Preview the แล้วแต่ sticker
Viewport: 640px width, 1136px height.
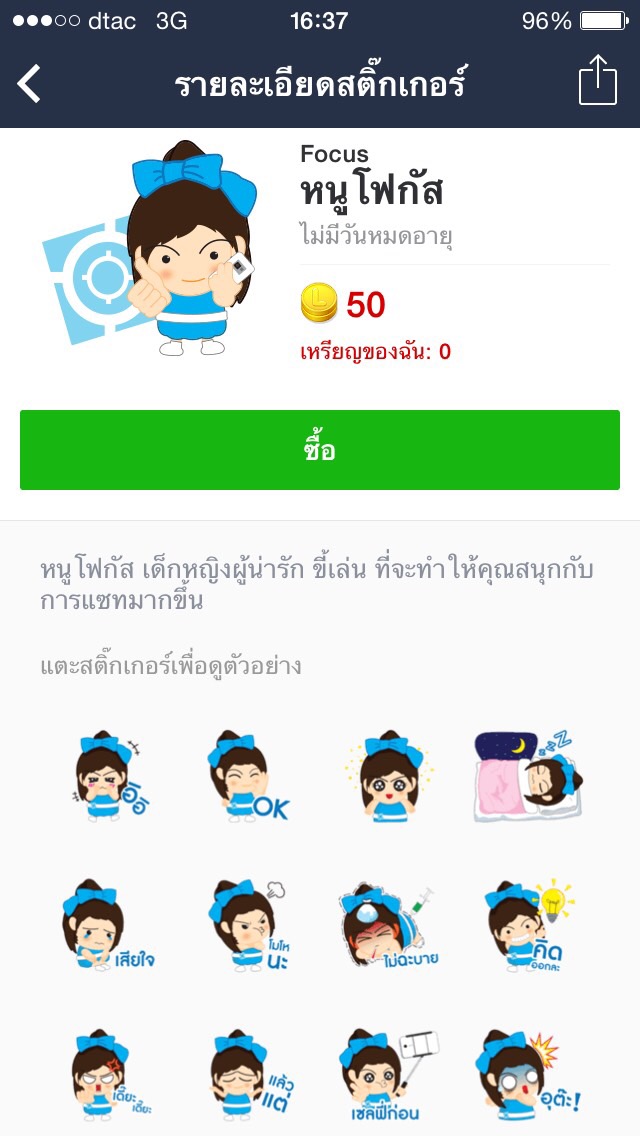(x=246, y=1076)
